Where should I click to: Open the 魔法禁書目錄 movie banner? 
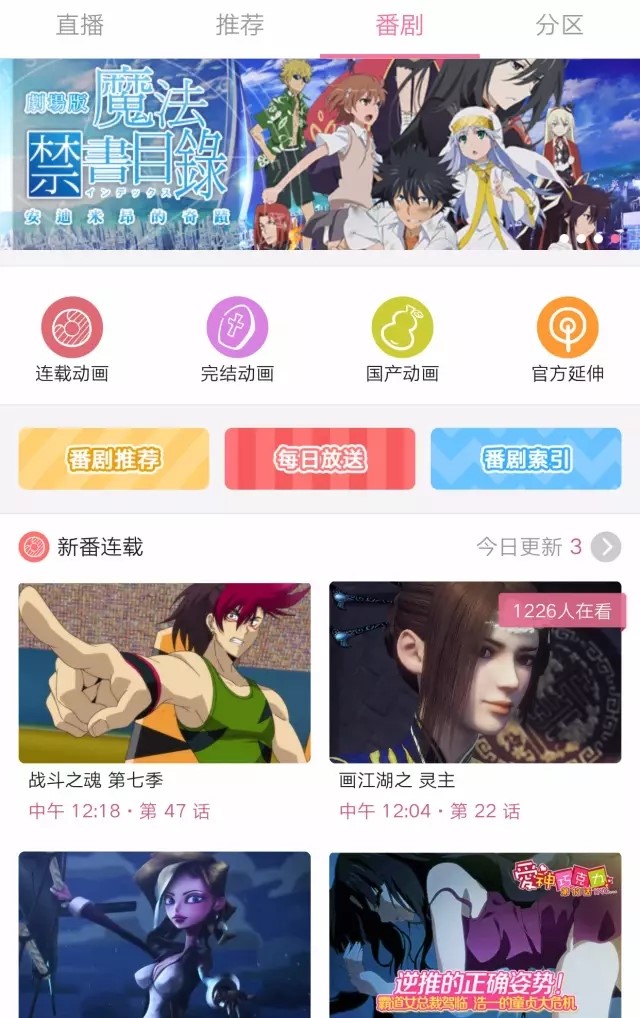point(320,154)
